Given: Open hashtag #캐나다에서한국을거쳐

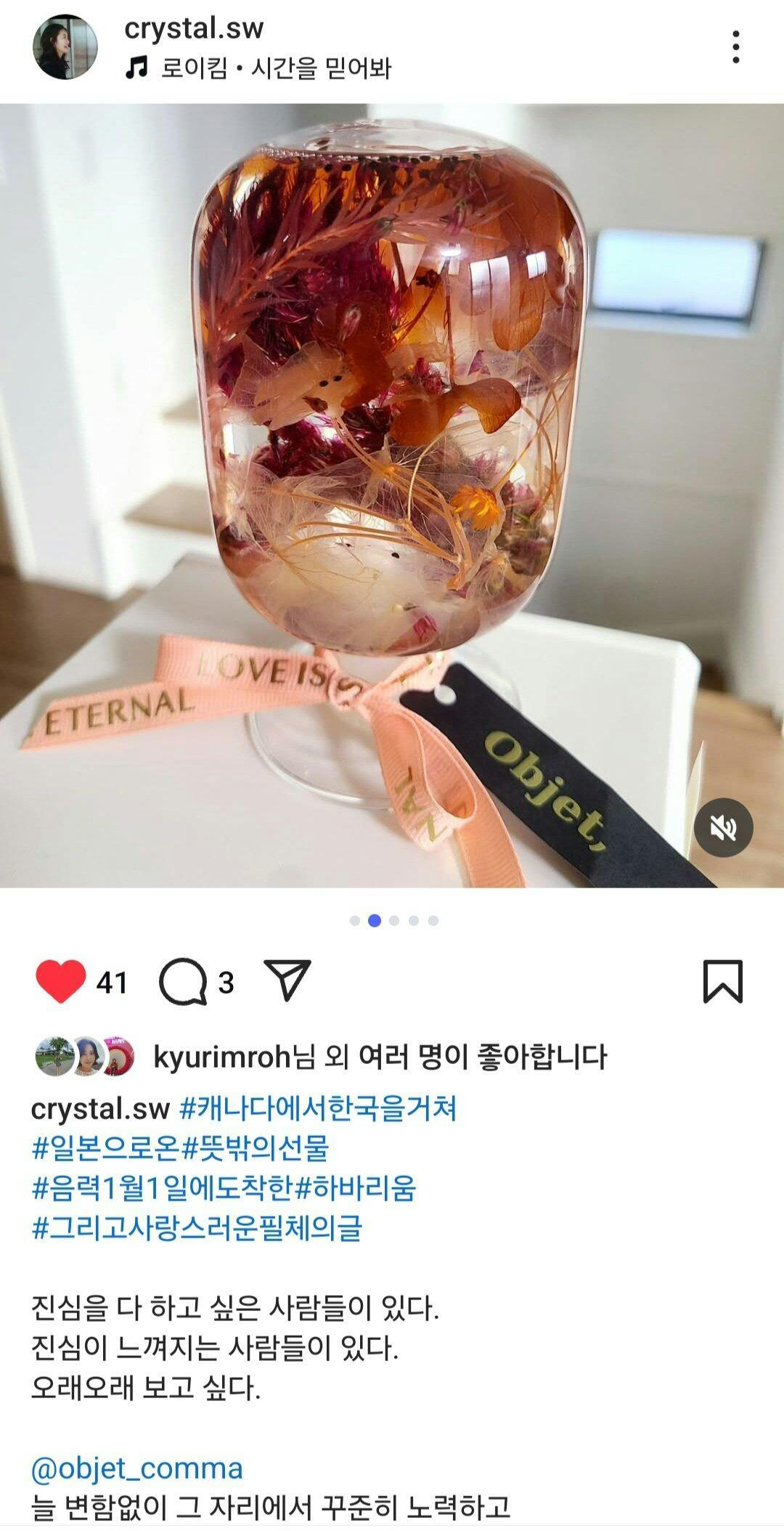Looking at the screenshot, I should point(318,1109).
